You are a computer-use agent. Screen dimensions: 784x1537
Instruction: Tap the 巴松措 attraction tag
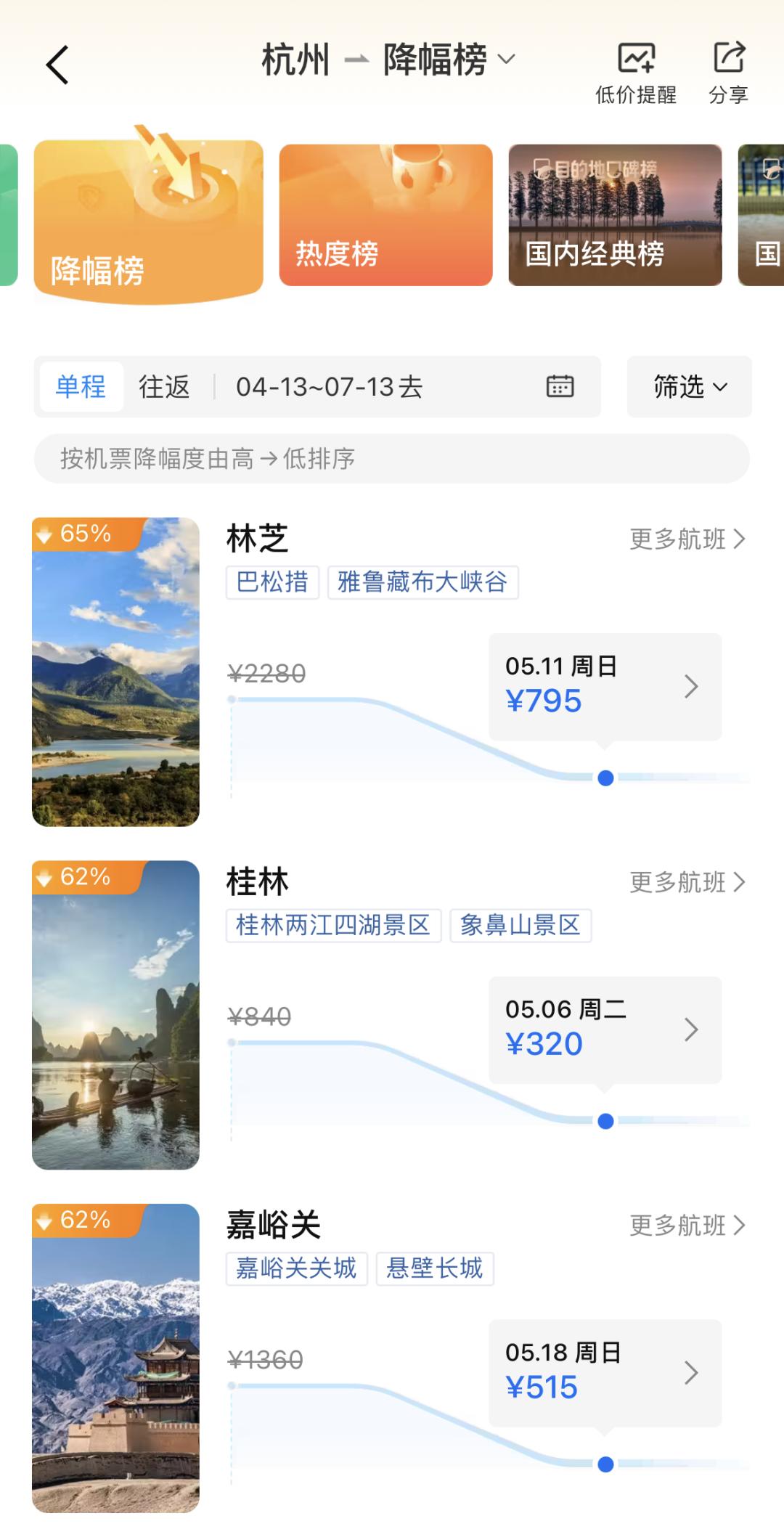273,582
